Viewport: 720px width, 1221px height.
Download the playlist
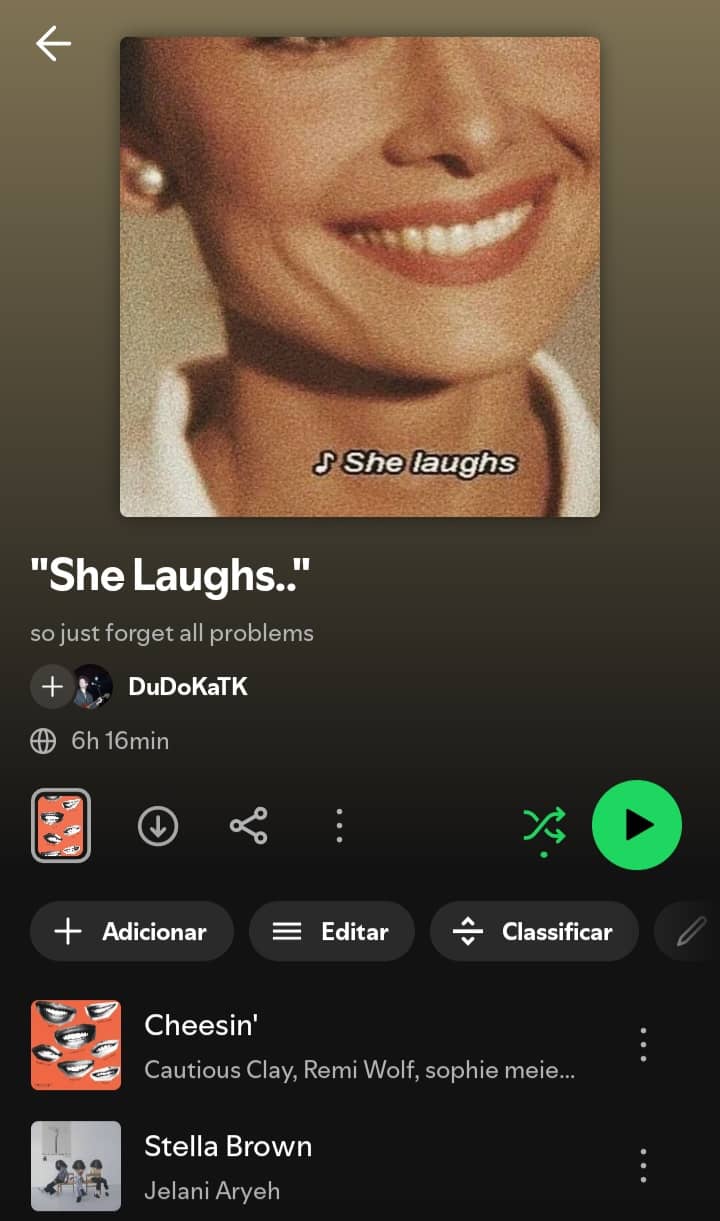tap(157, 826)
